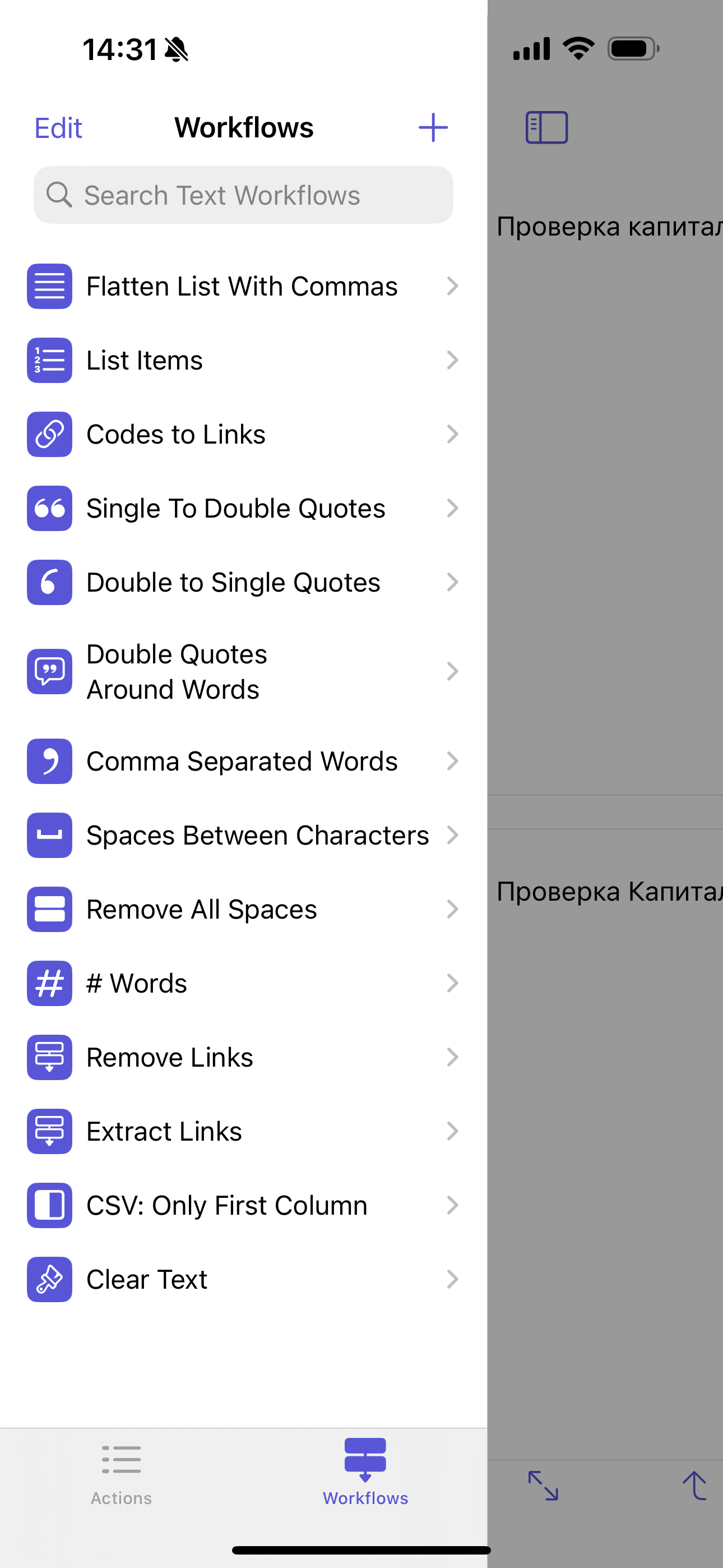Open Spaces Between Characters workflow

coord(242,835)
